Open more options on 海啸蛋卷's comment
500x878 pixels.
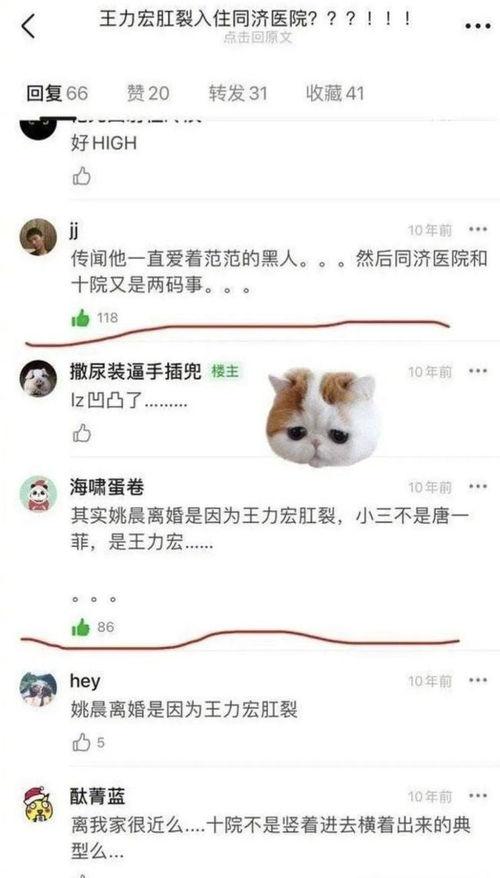click(x=478, y=486)
